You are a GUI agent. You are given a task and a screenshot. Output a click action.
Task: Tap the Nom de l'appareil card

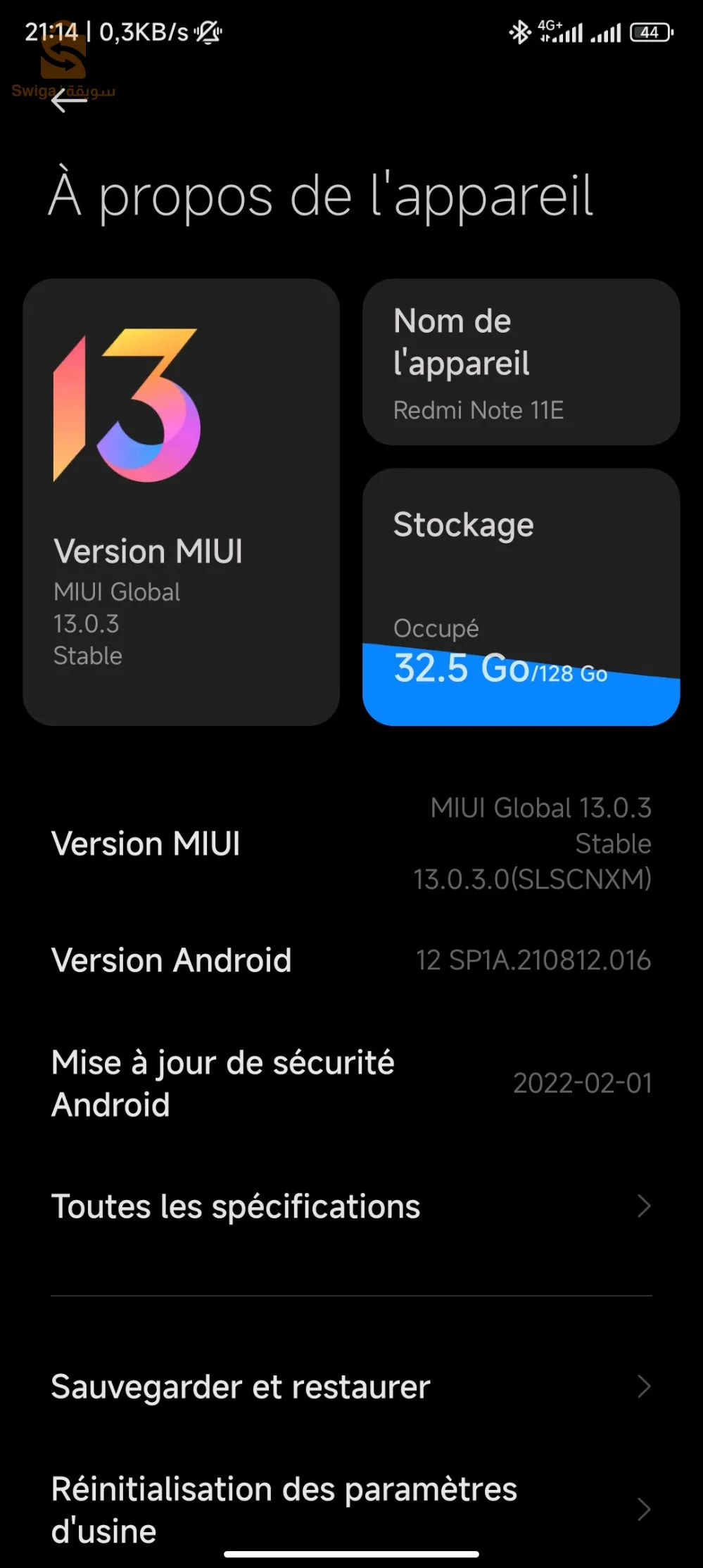pos(521,362)
